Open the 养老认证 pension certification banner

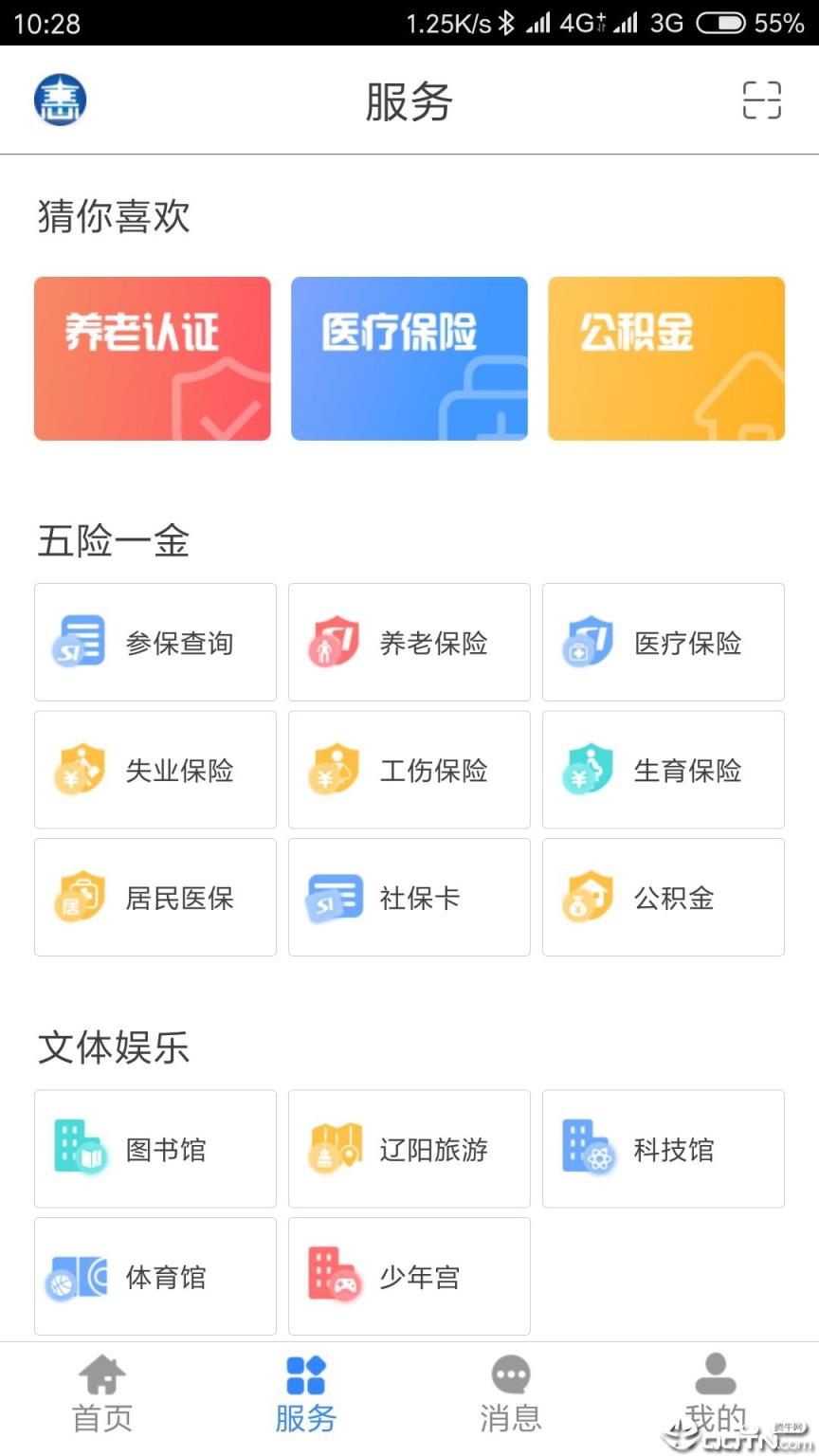pos(152,358)
